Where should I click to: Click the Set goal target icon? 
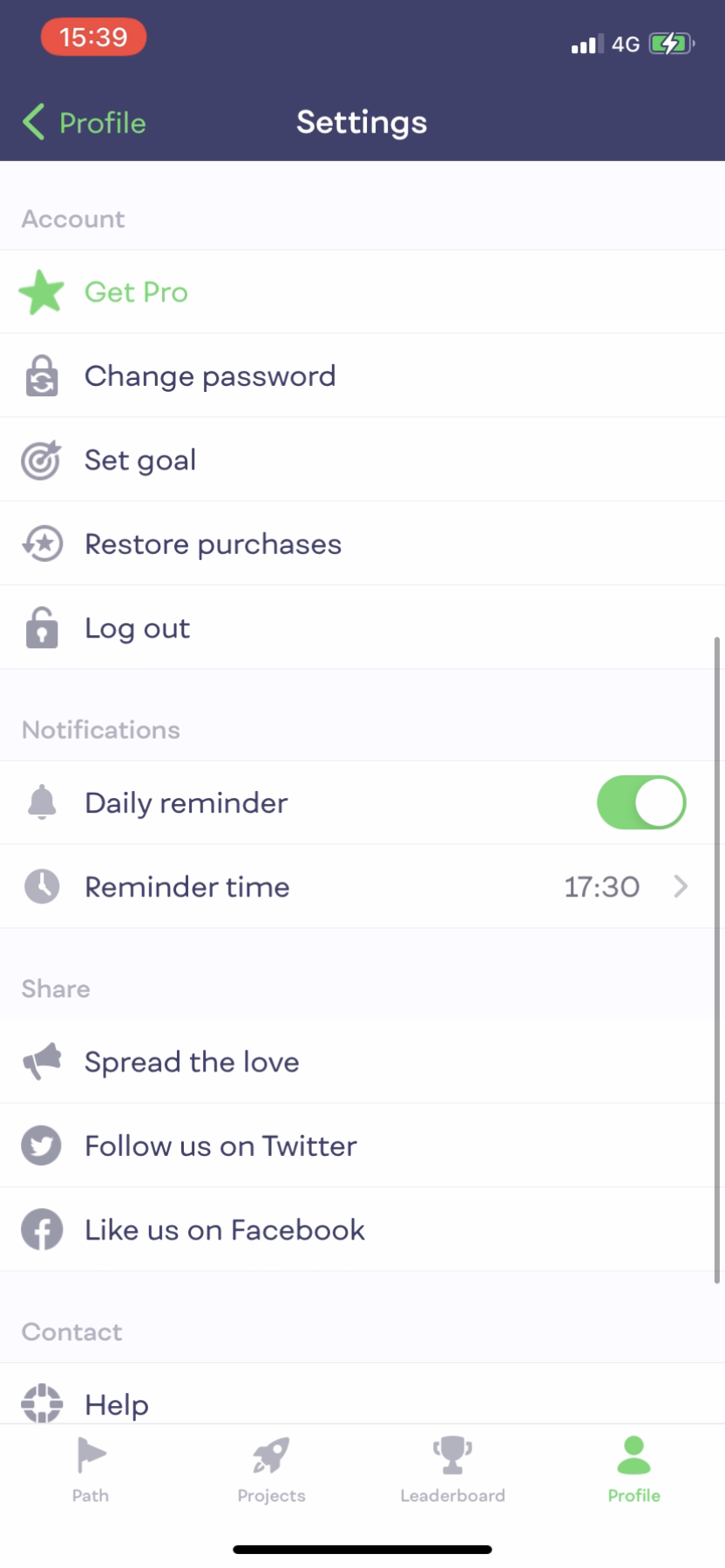(42, 459)
